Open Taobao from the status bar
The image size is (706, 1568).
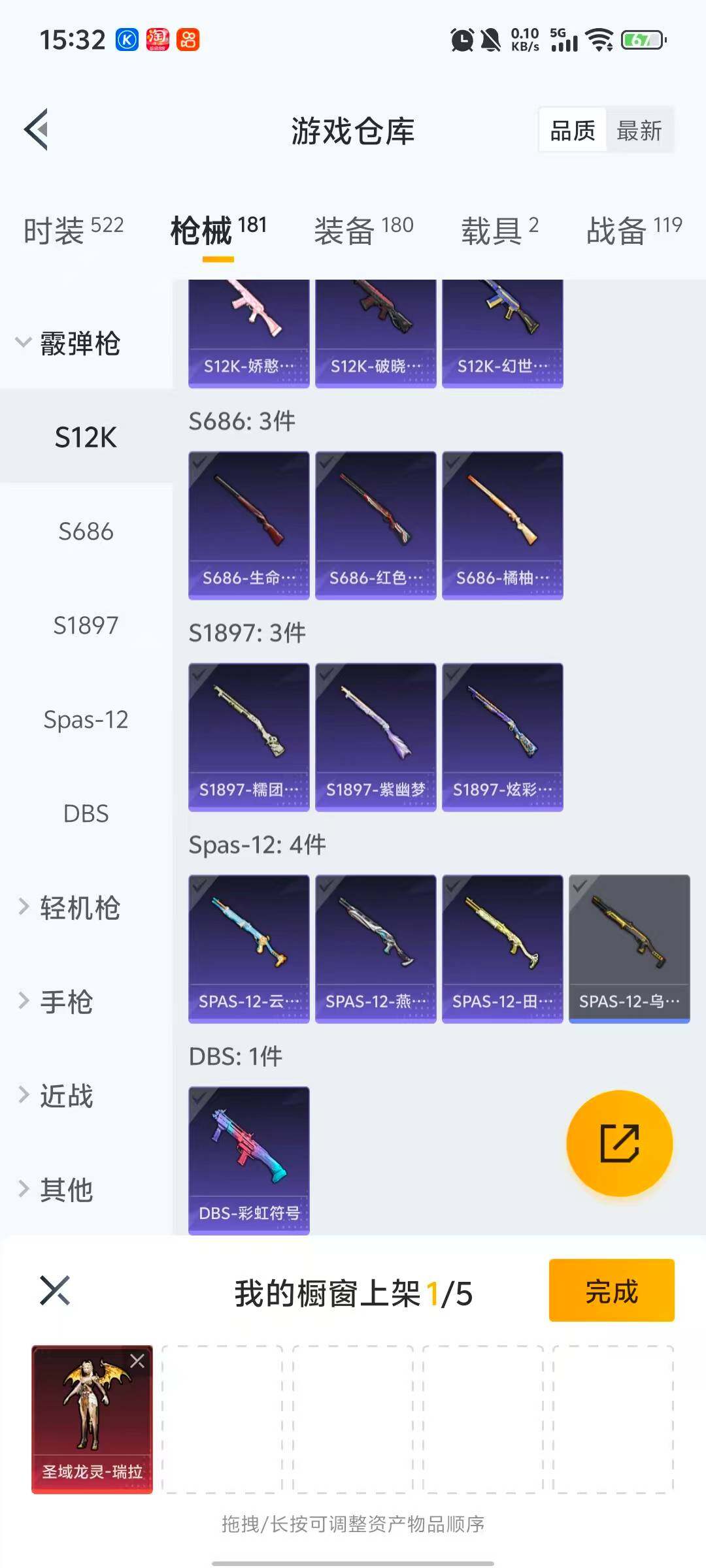(x=159, y=41)
